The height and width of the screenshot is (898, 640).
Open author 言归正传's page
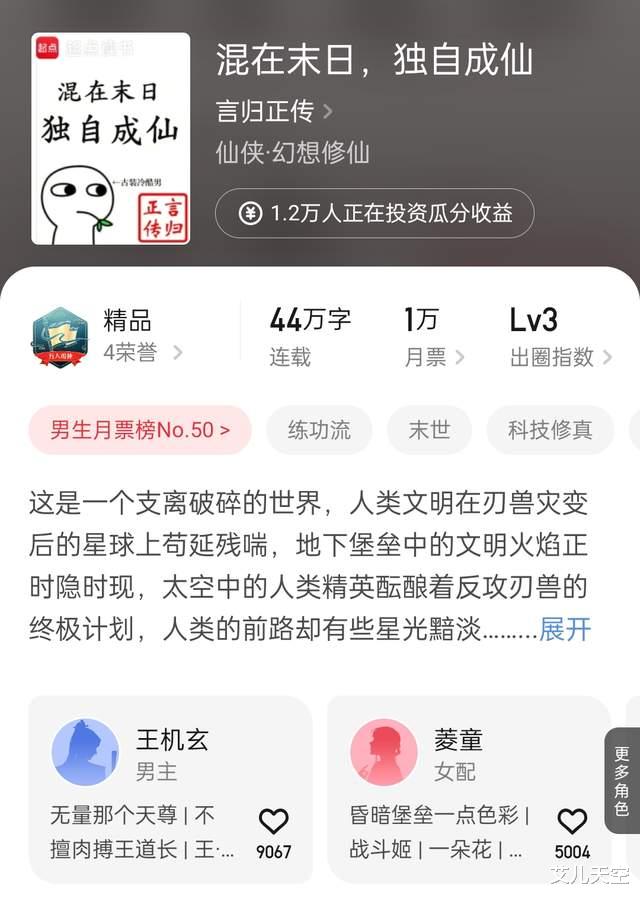click(x=274, y=110)
